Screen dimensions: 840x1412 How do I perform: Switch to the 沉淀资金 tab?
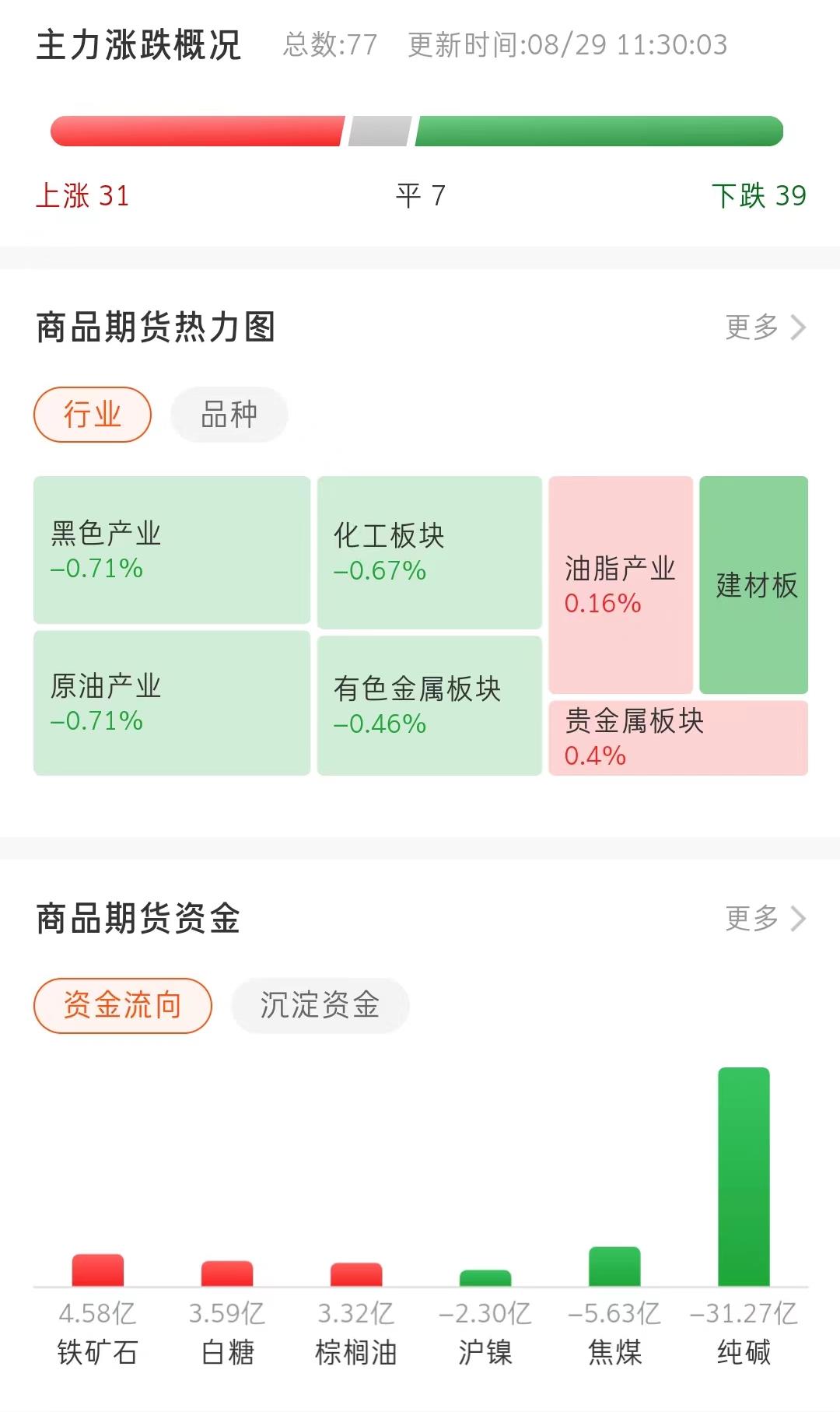coord(320,1006)
